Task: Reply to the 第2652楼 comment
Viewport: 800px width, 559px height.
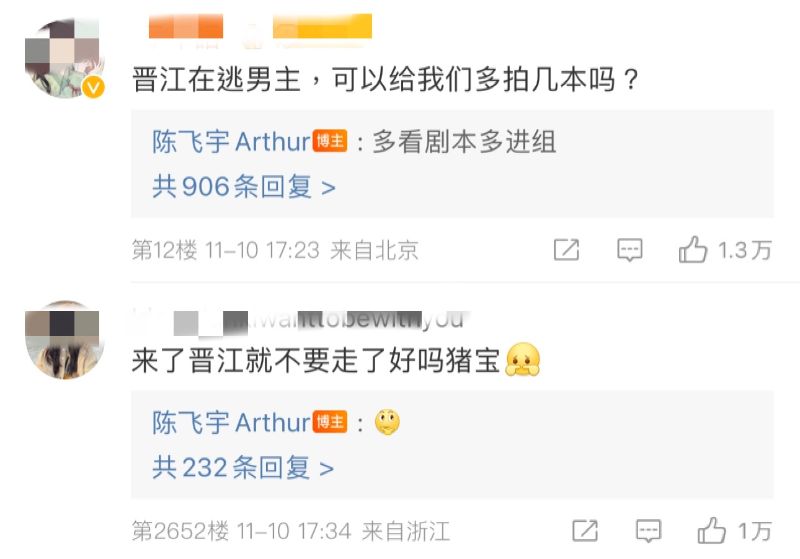Action: pos(649,530)
